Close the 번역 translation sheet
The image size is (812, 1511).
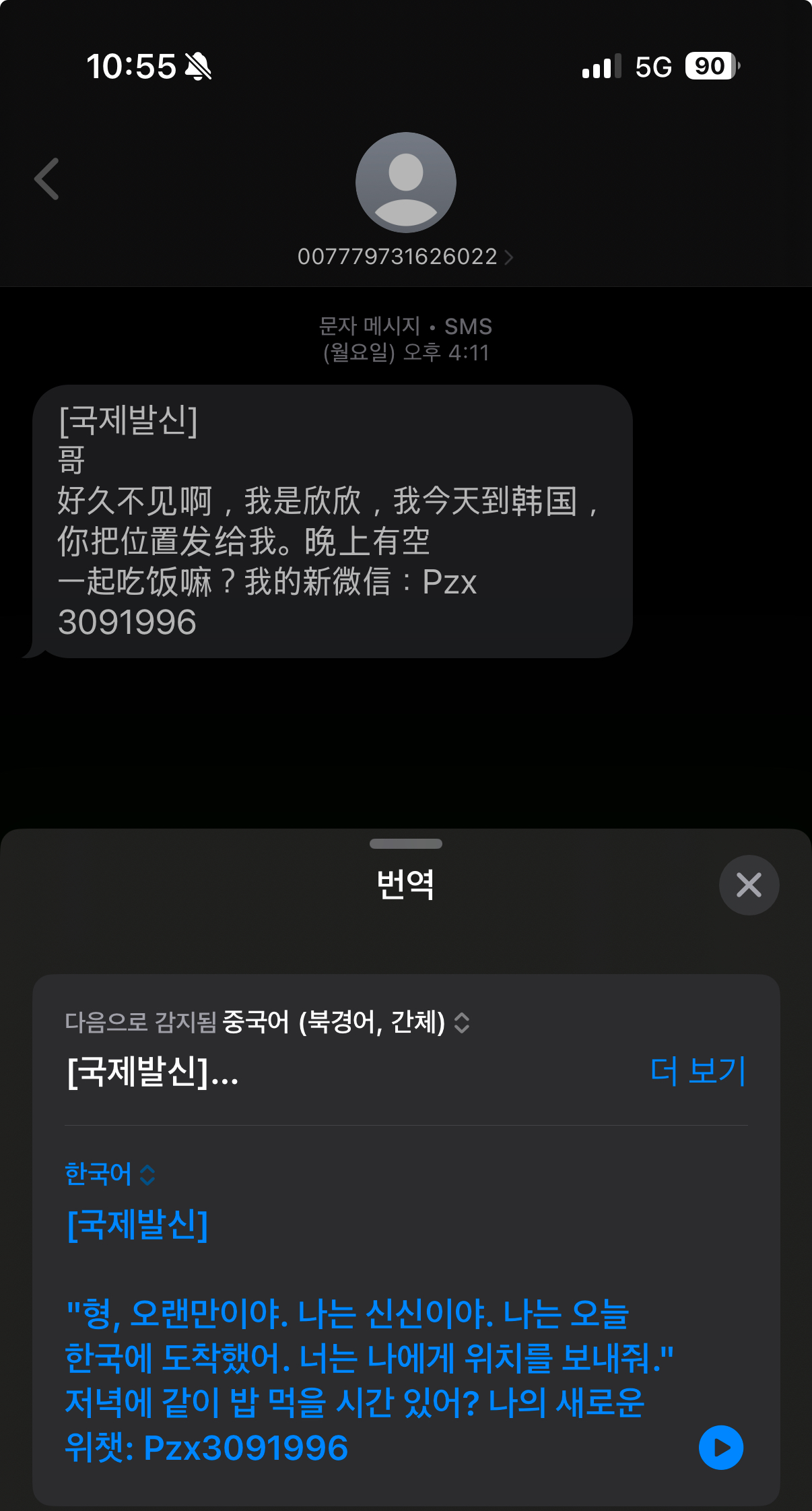[749, 885]
